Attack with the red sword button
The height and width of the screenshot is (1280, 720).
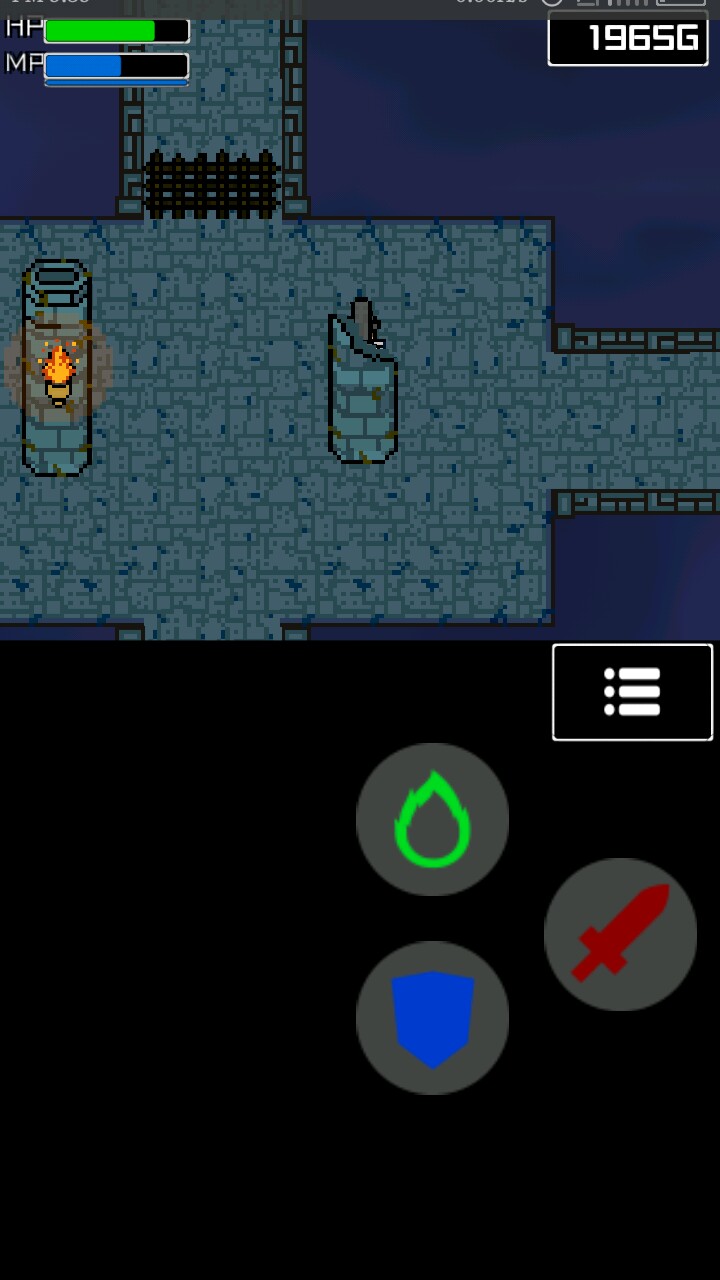click(x=620, y=934)
